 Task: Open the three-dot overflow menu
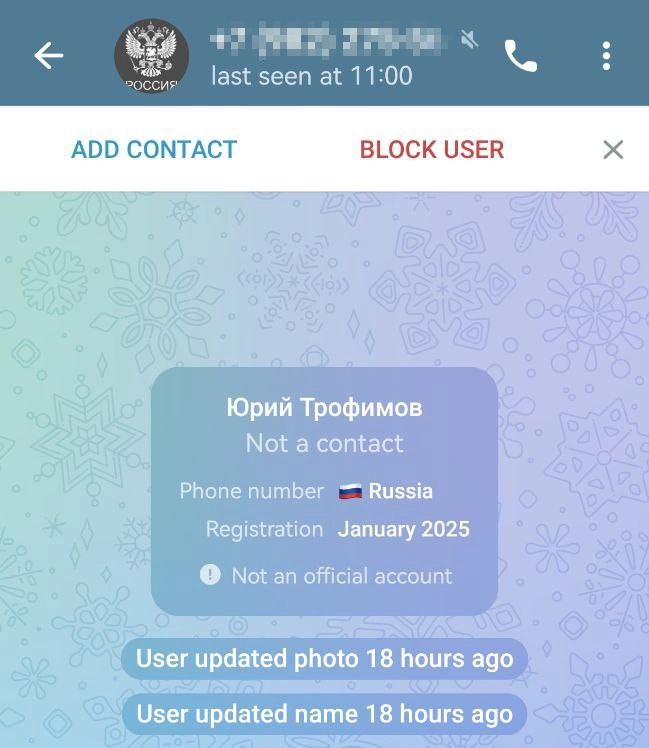pyautogui.click(x=606, y=56)
